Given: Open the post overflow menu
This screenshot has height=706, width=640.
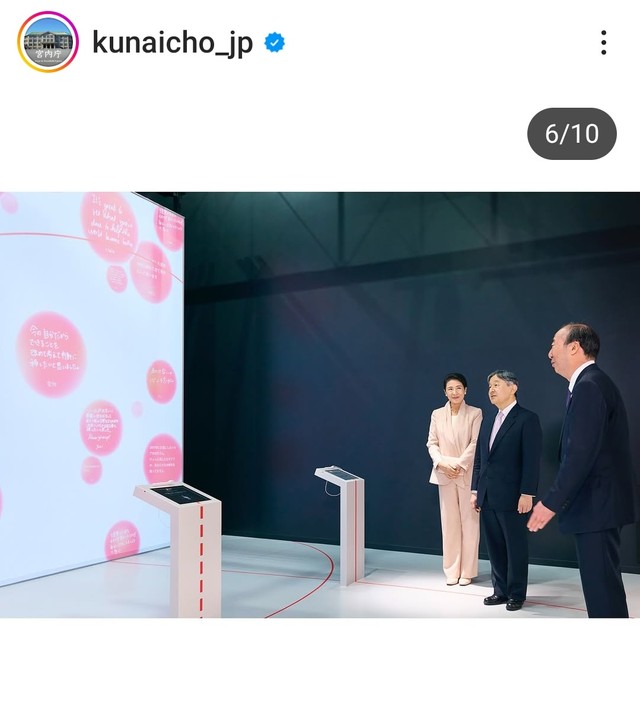Looking at the screenshot, I should point(603,42).
